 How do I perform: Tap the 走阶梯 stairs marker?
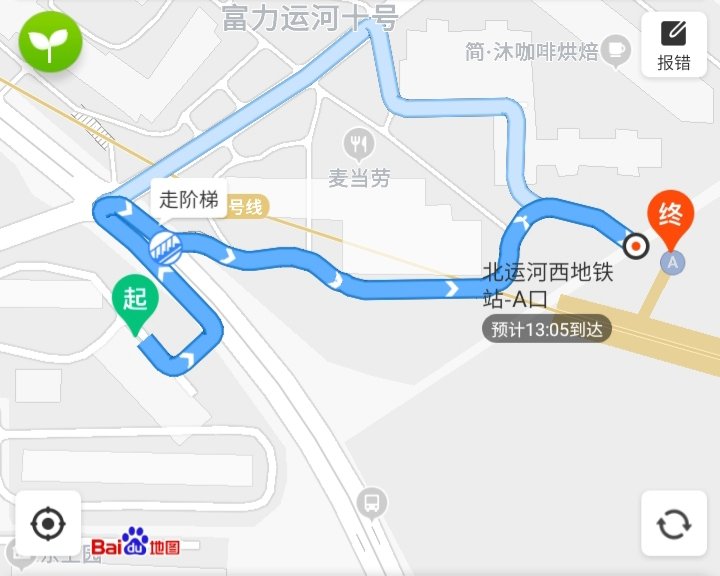[165, 246]
